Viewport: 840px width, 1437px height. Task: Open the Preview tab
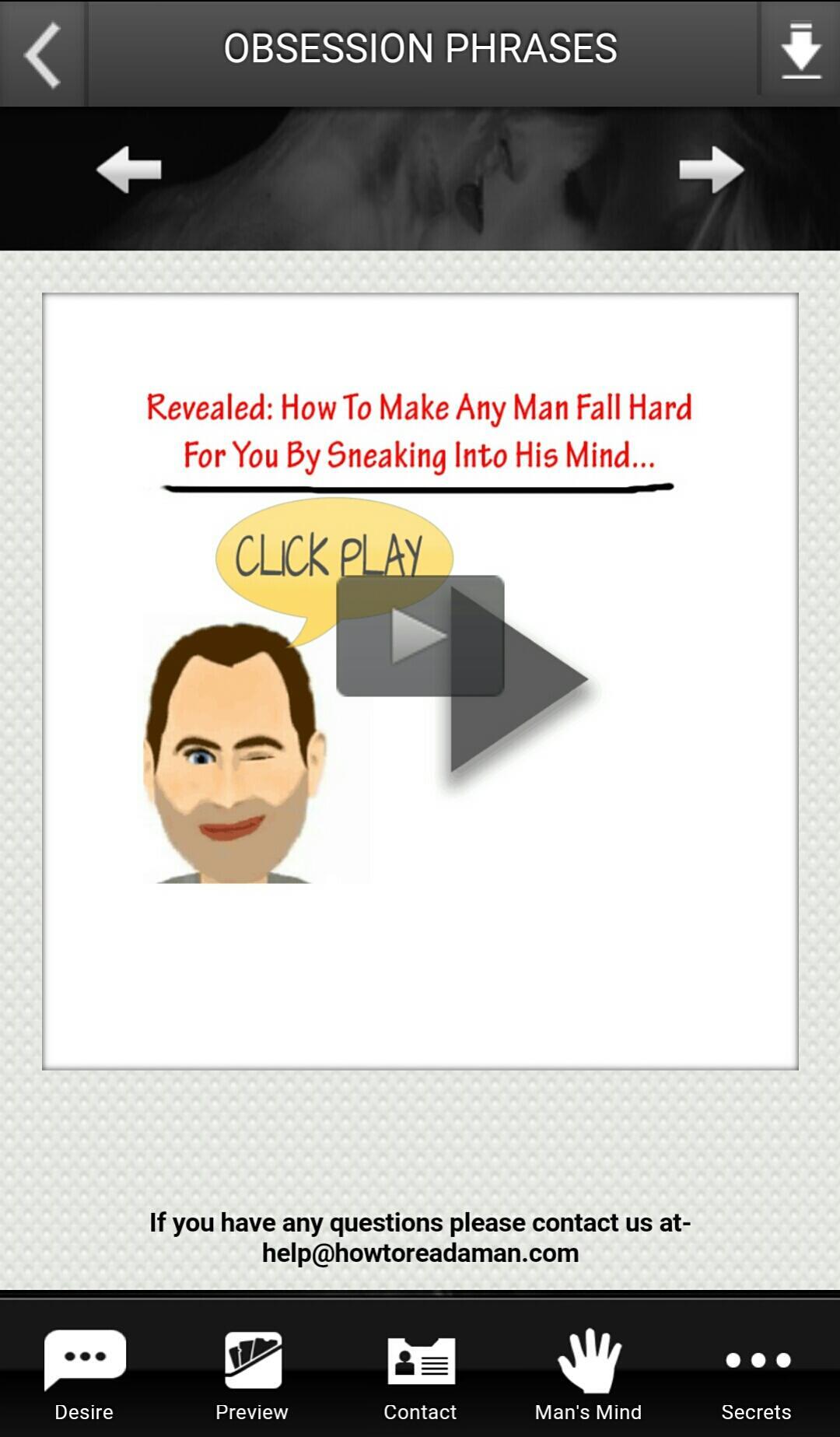(252, 1375)
